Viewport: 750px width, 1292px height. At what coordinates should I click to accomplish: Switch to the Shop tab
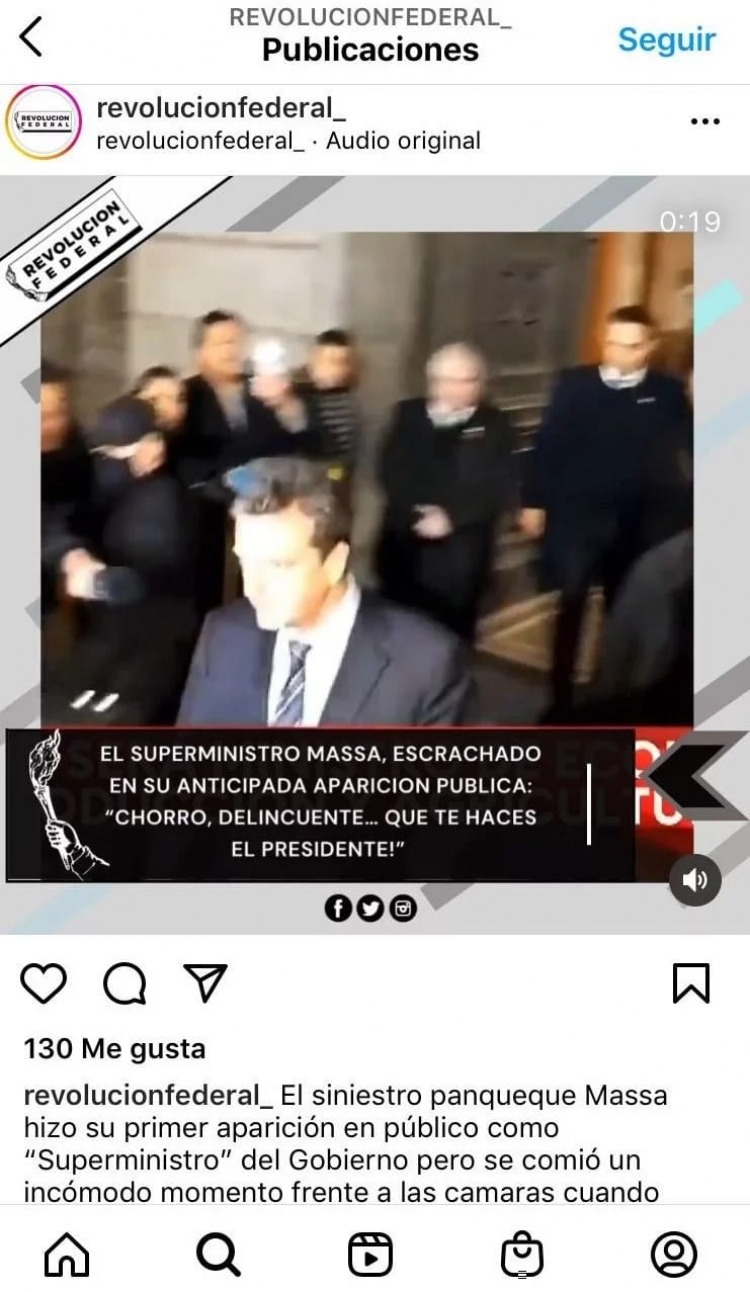click(521, 1254)
